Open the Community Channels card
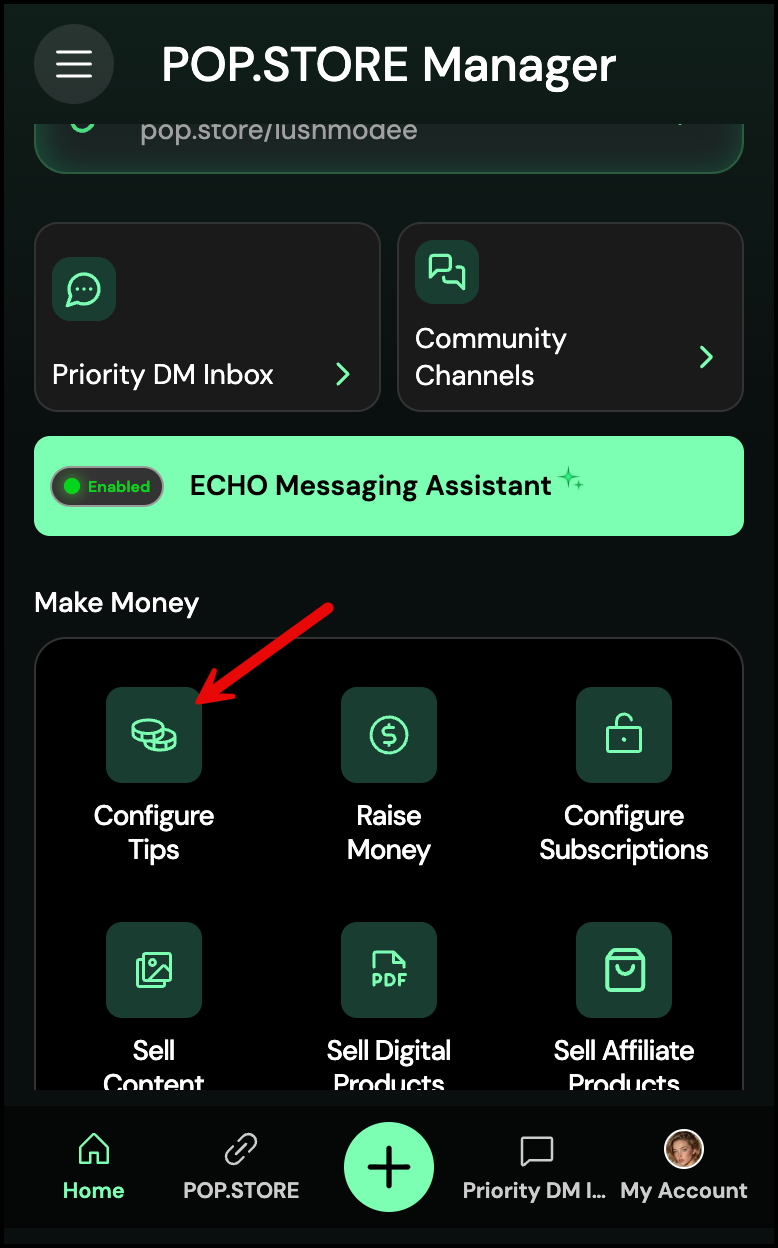This screenshot has height=1248, width=778. coord(570,316)
